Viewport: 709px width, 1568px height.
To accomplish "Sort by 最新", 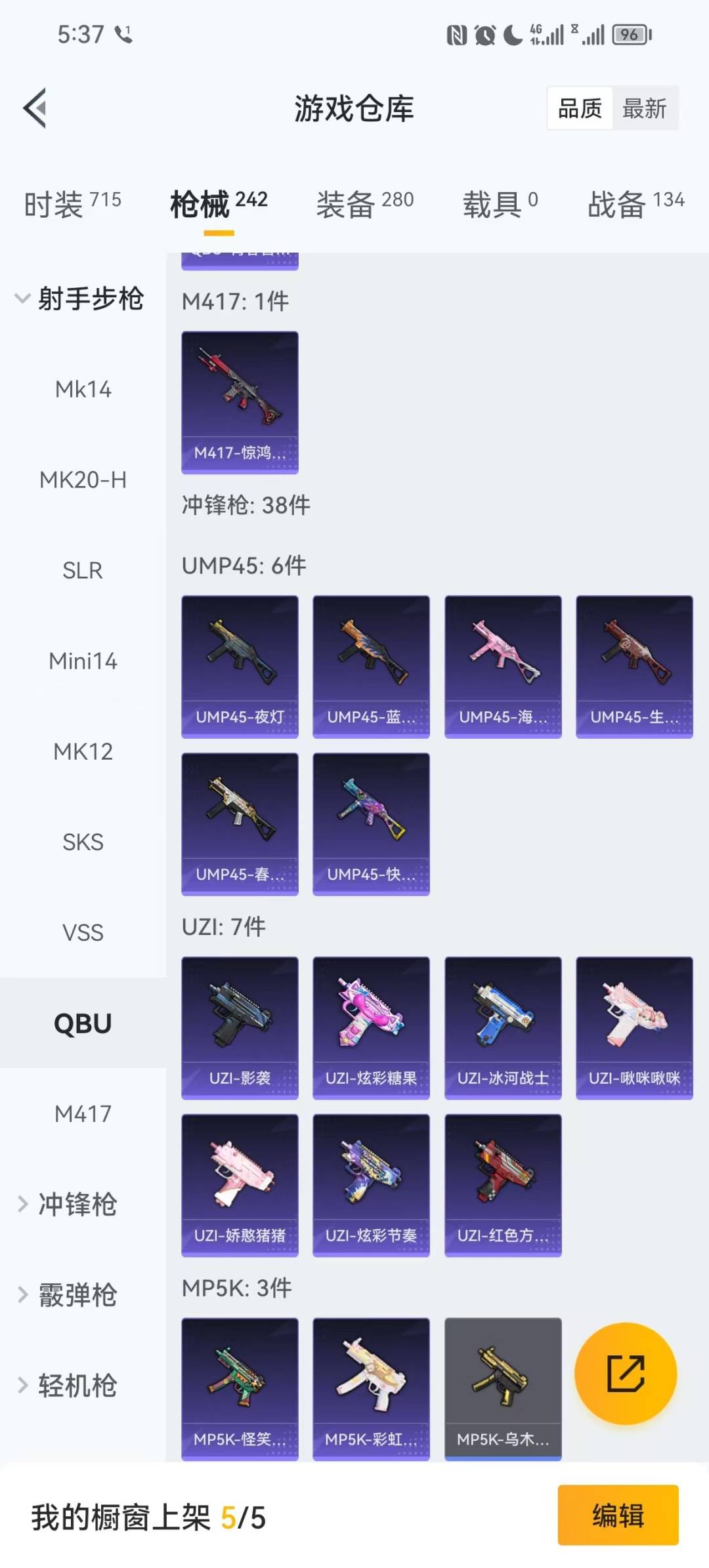I will click(644, 108).
